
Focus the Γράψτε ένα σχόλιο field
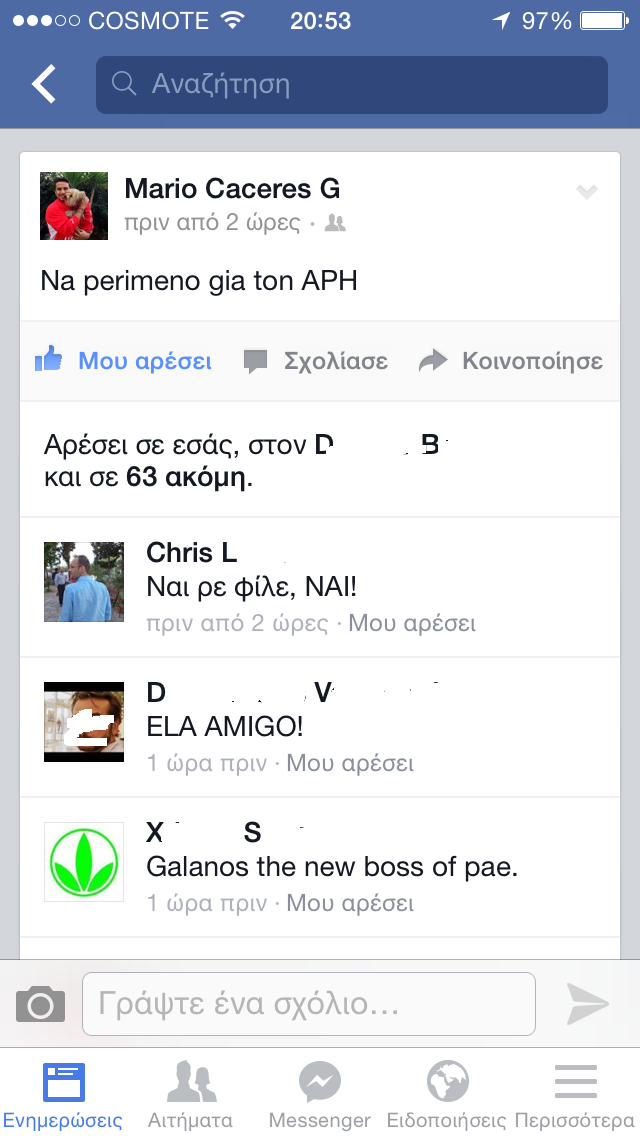(x=308, y=1004)
